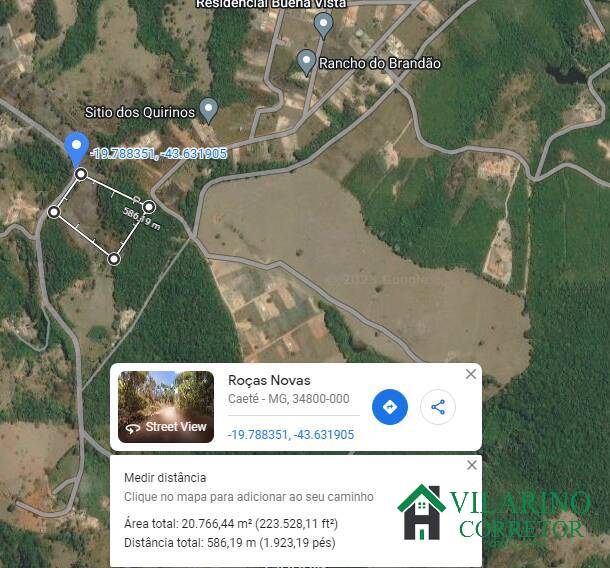The image size is (610, 568).
Task: Close the Roças Novas place card
Action: pos(471,374)
